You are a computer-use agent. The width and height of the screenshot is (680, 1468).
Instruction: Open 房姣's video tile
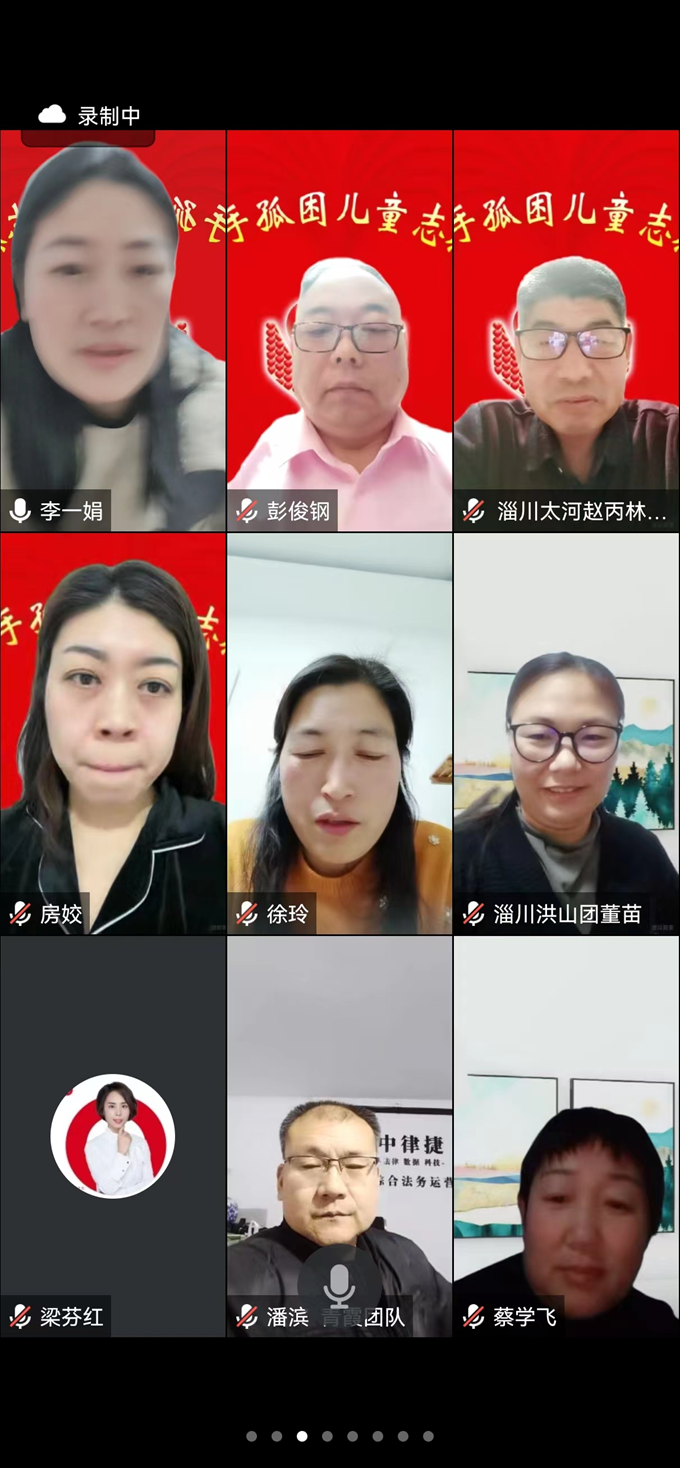coord(113,733)
